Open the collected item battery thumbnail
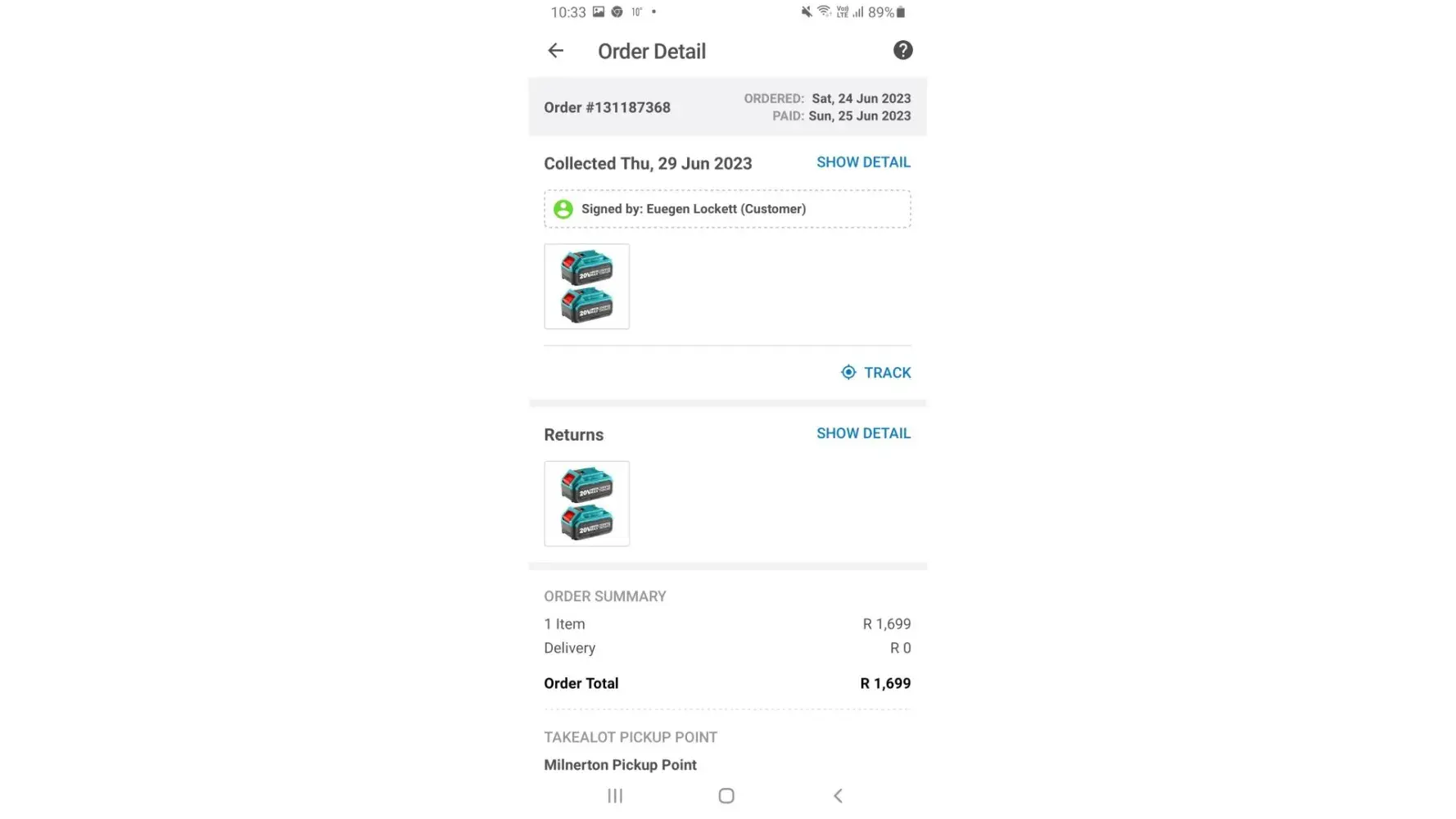 pyautogui.click(x=586, y=287)
